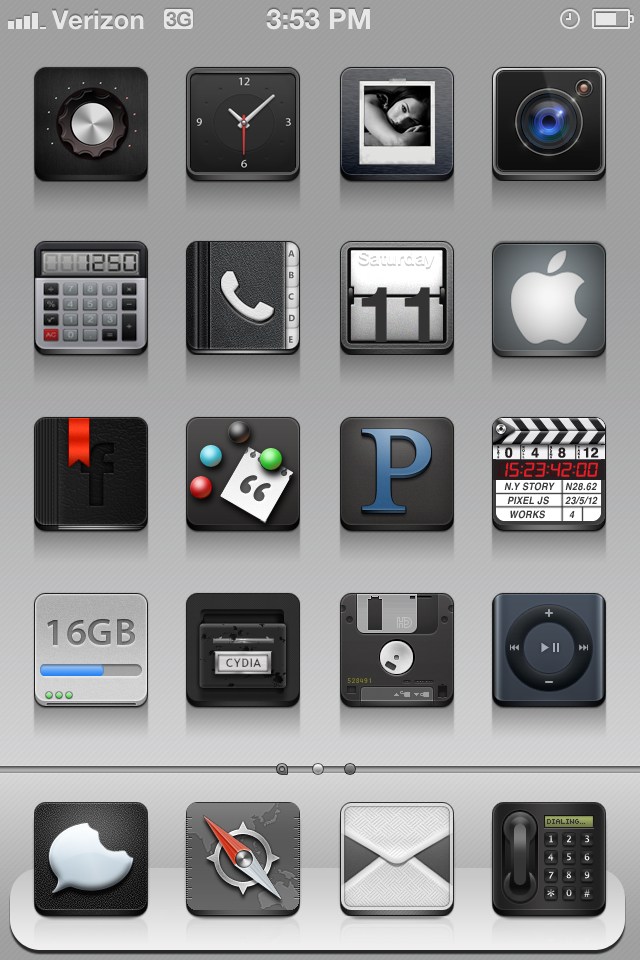Open the iPod music player icon
The width and height of the screenshot is (640, 960).
click(548, 650)
